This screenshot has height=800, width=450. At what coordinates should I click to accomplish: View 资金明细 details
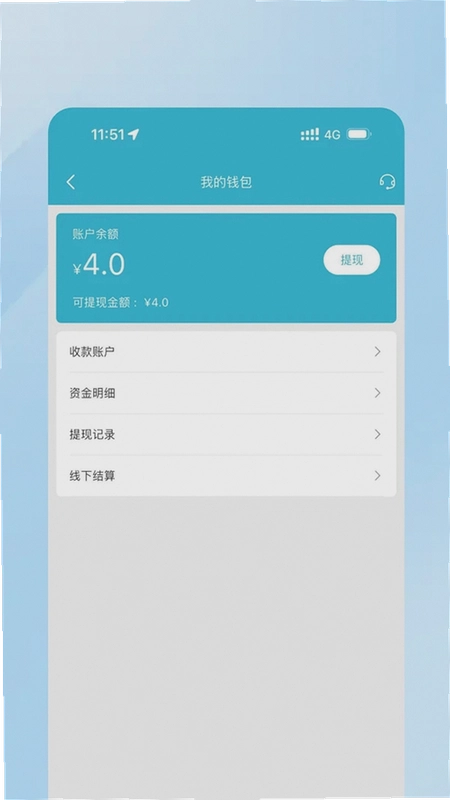point(226,393)
